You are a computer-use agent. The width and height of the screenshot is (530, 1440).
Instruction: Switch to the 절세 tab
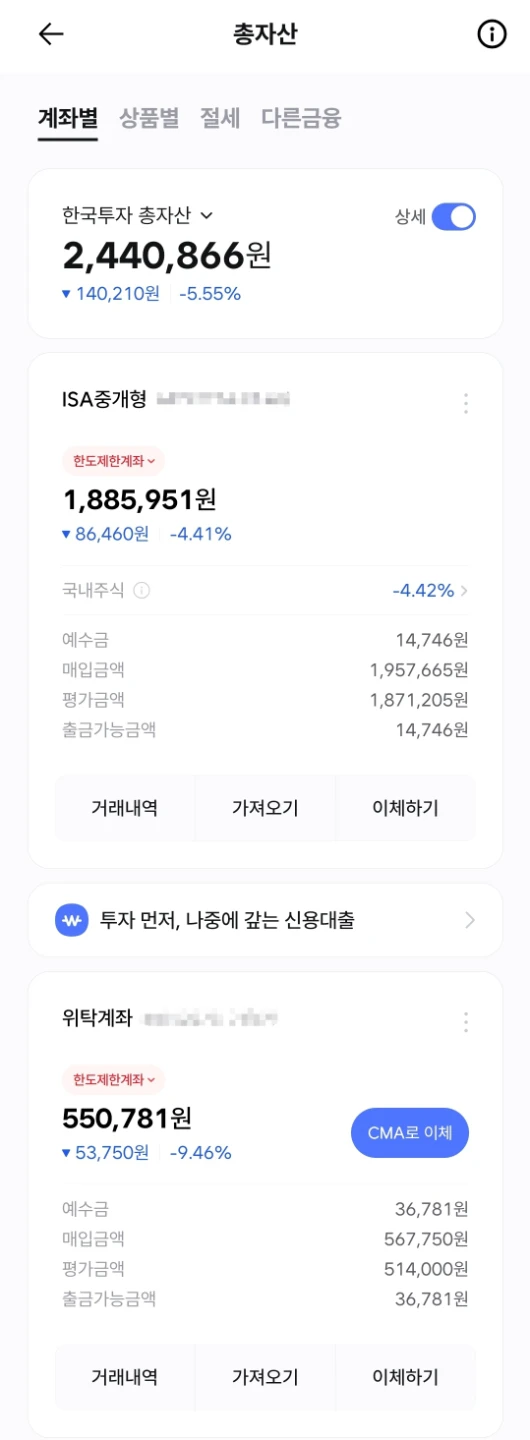pos(220,119)
